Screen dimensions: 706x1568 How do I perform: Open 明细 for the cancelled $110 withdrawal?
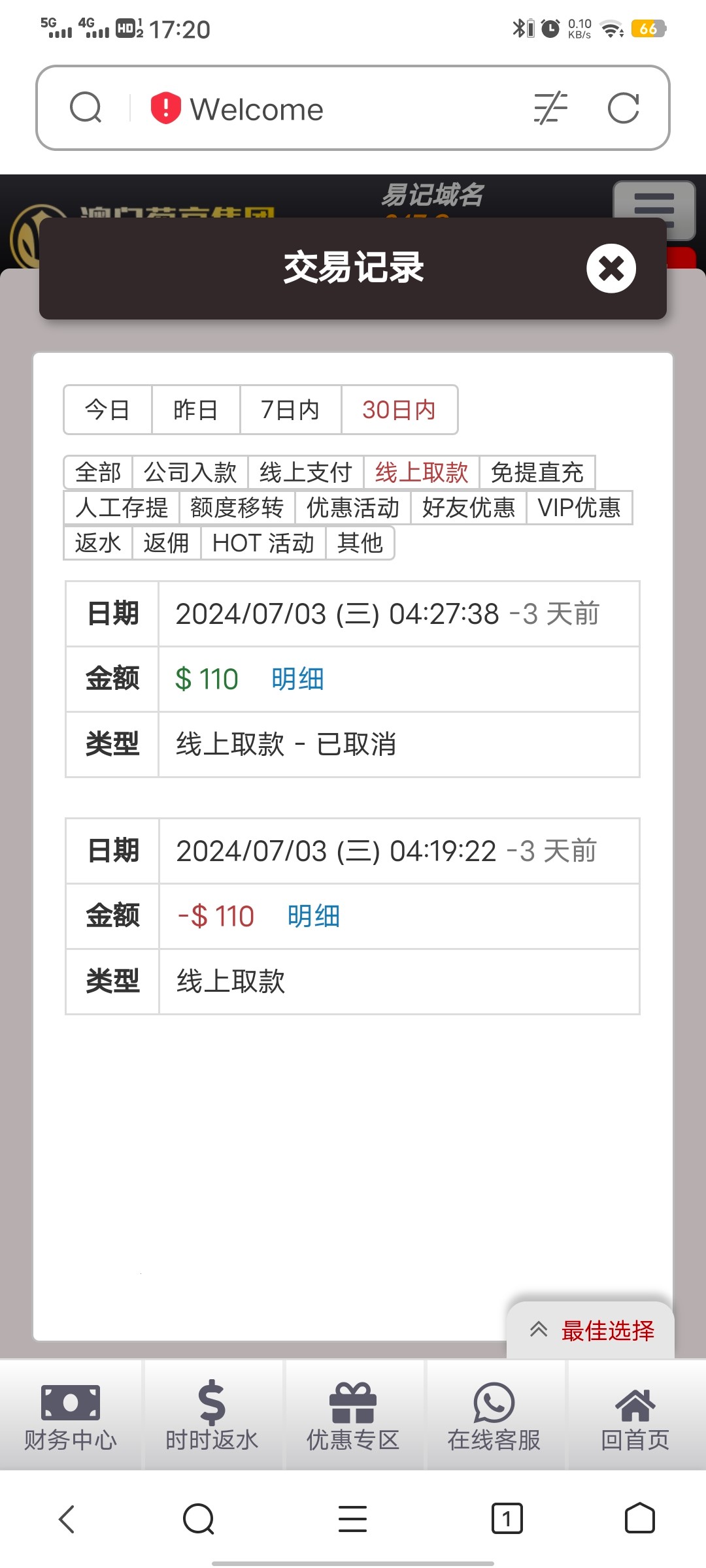297,679
